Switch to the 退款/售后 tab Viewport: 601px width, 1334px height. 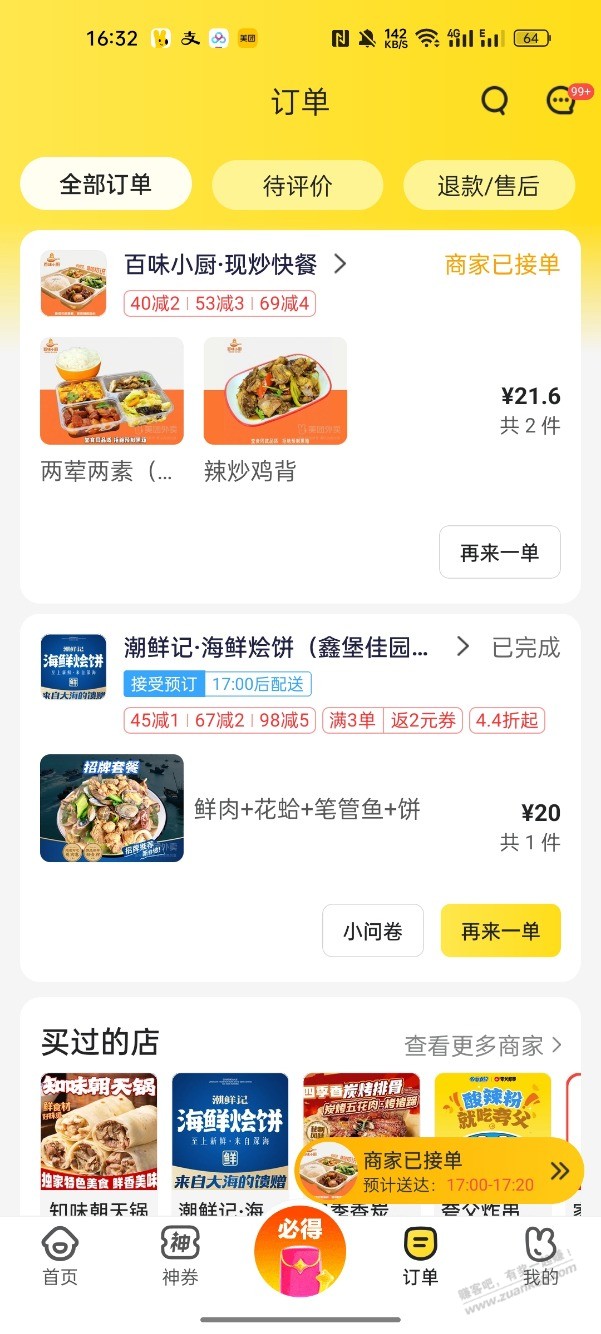pos(488,186)
